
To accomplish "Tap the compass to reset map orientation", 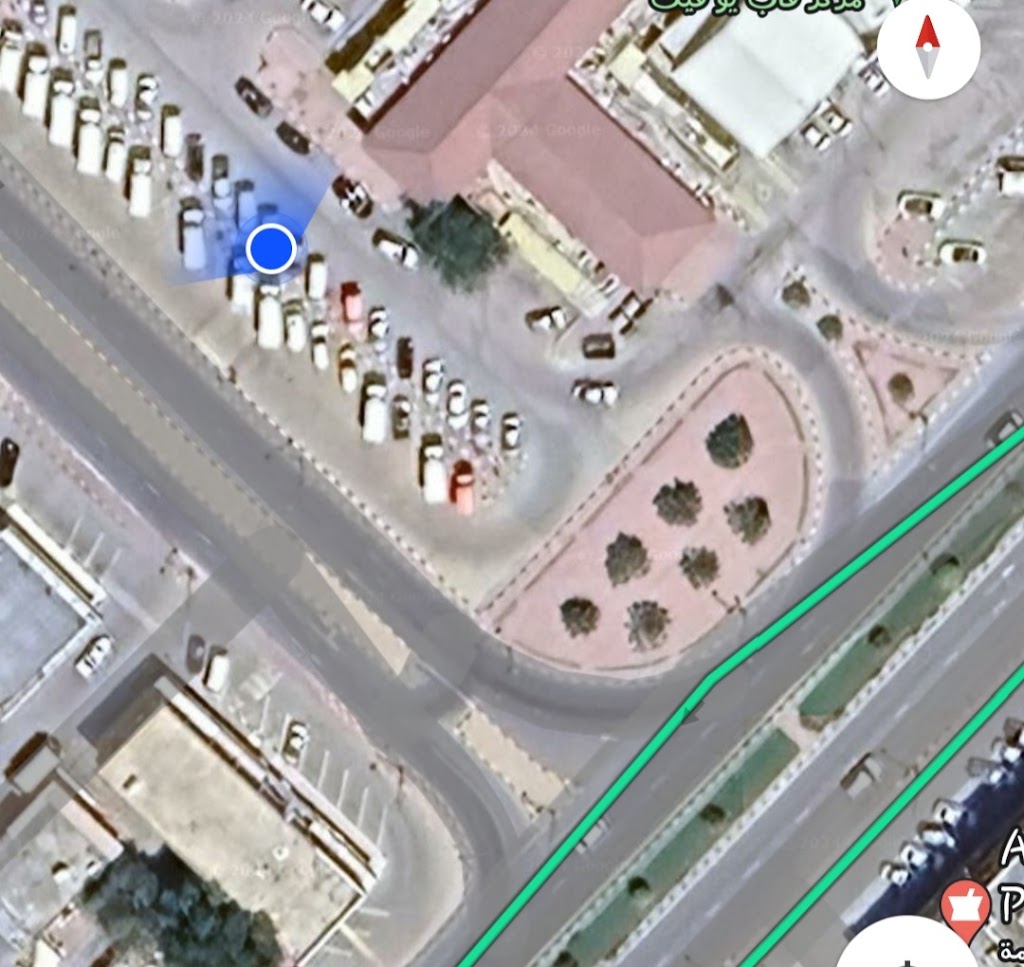I will (927, 48).
